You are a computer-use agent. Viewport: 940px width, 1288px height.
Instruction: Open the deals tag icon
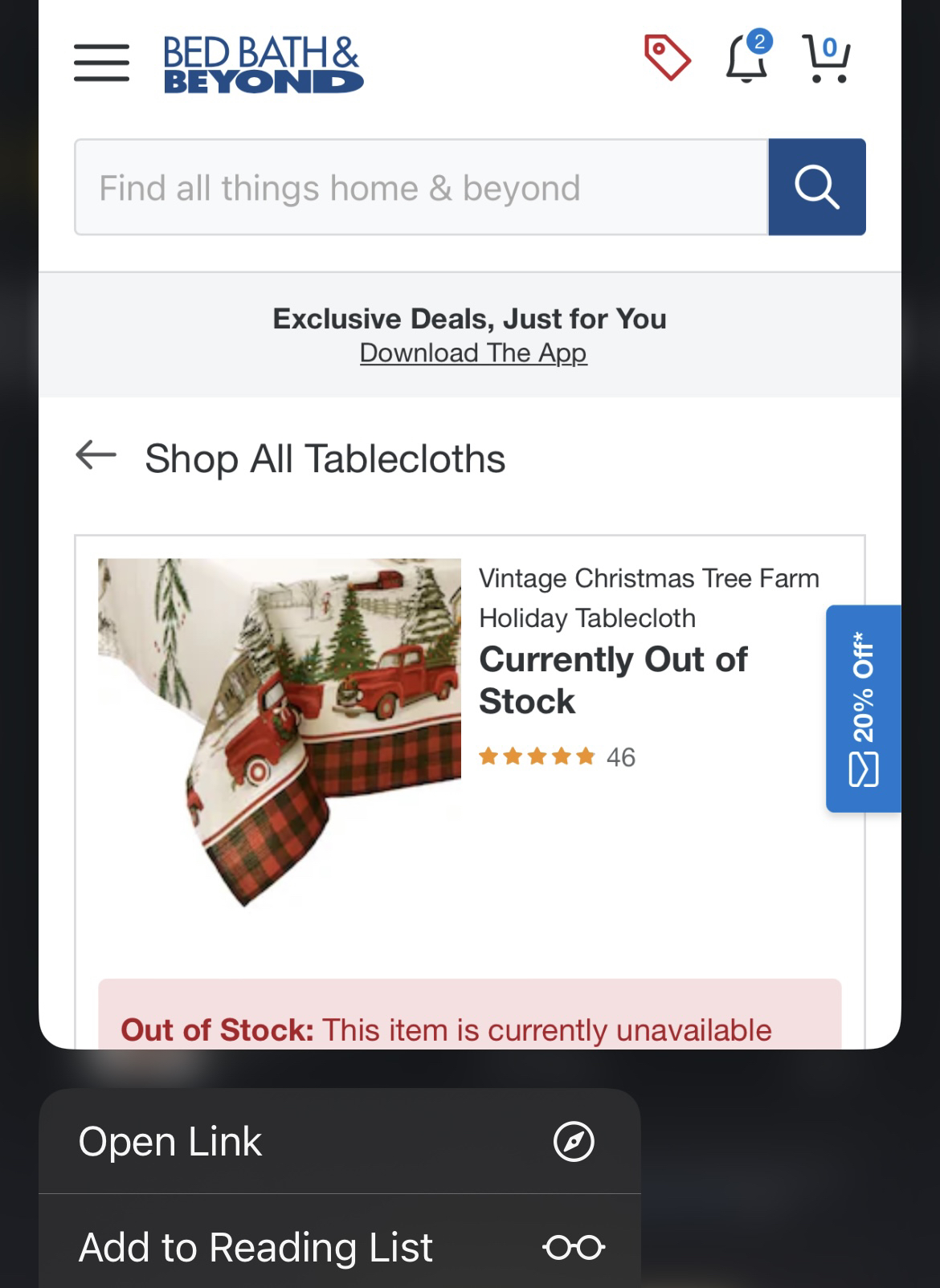tap(667, 58)
